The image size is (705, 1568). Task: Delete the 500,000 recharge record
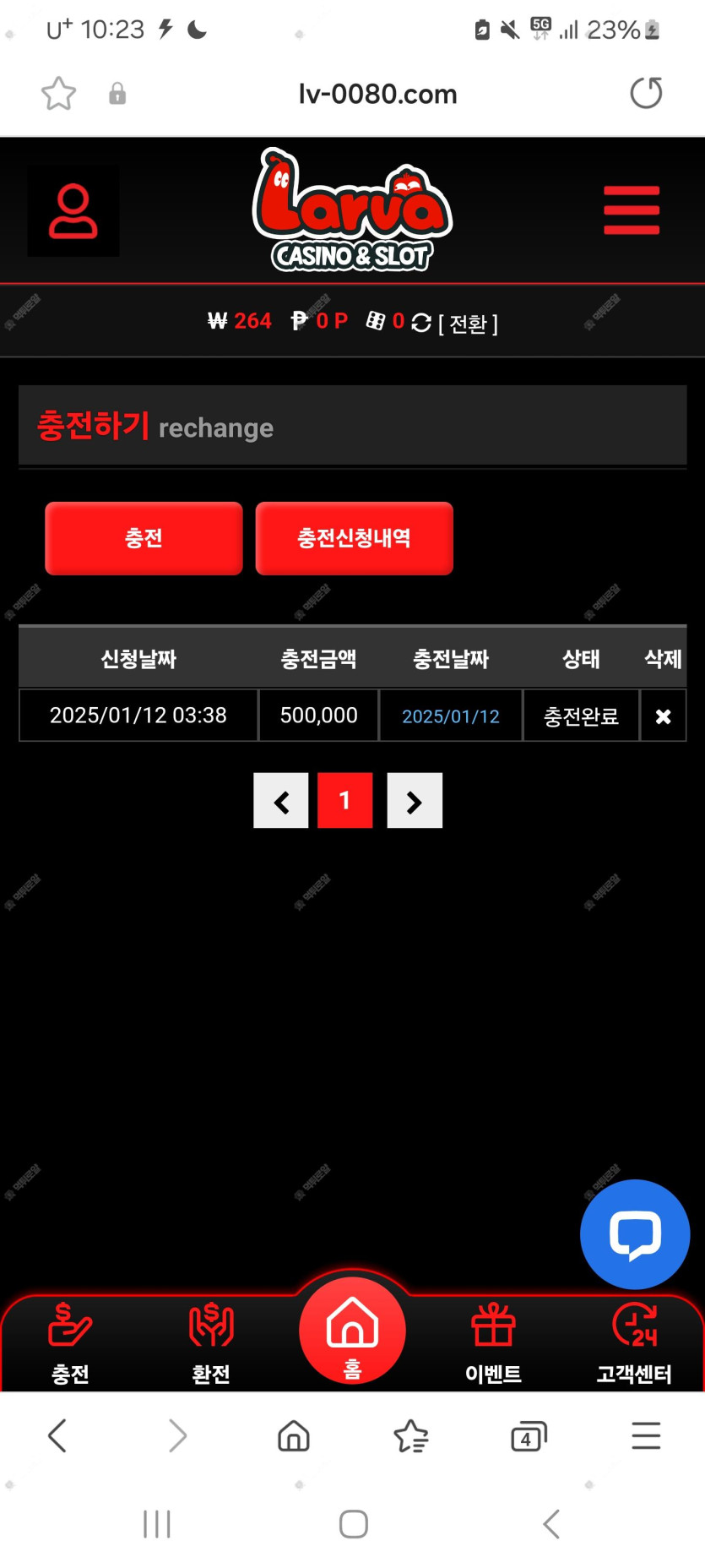tap(663, 716)
